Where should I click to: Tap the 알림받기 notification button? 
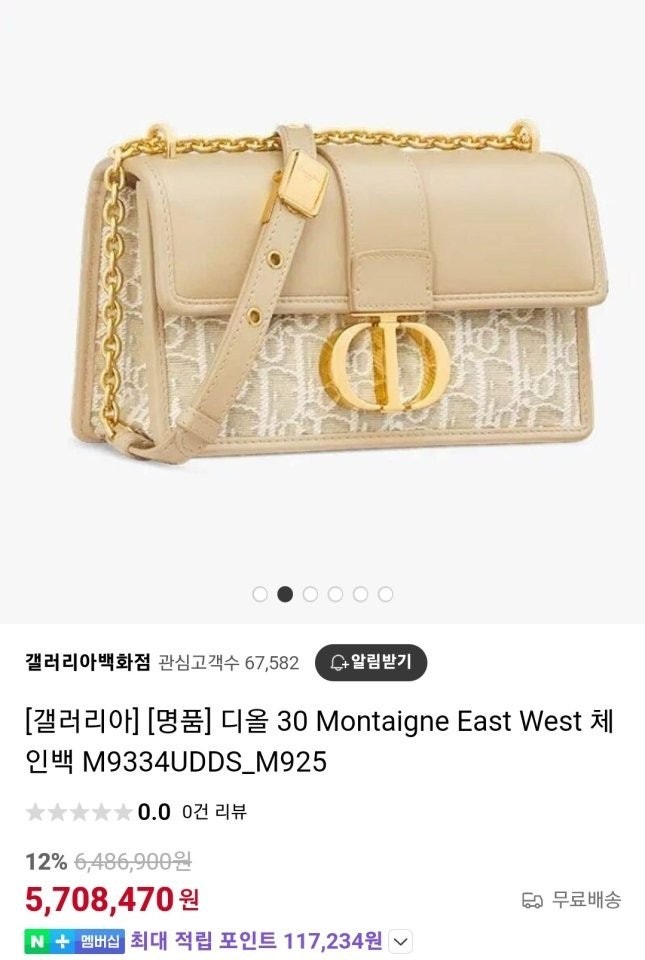coord(371,662)
